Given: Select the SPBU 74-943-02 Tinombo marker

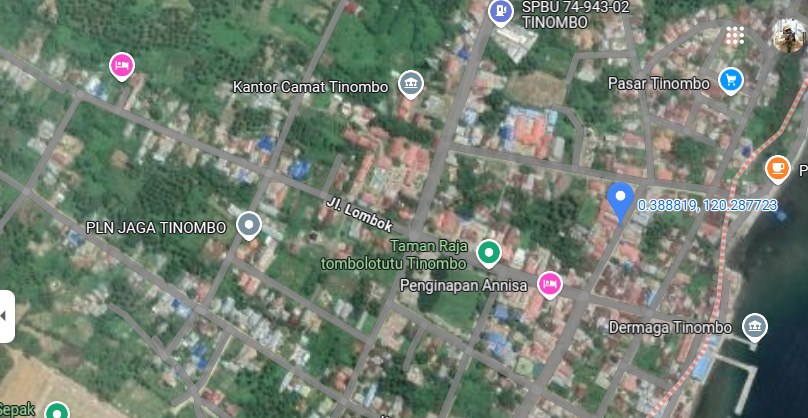Looking at the screenshot, I should [x=500, y=12].
